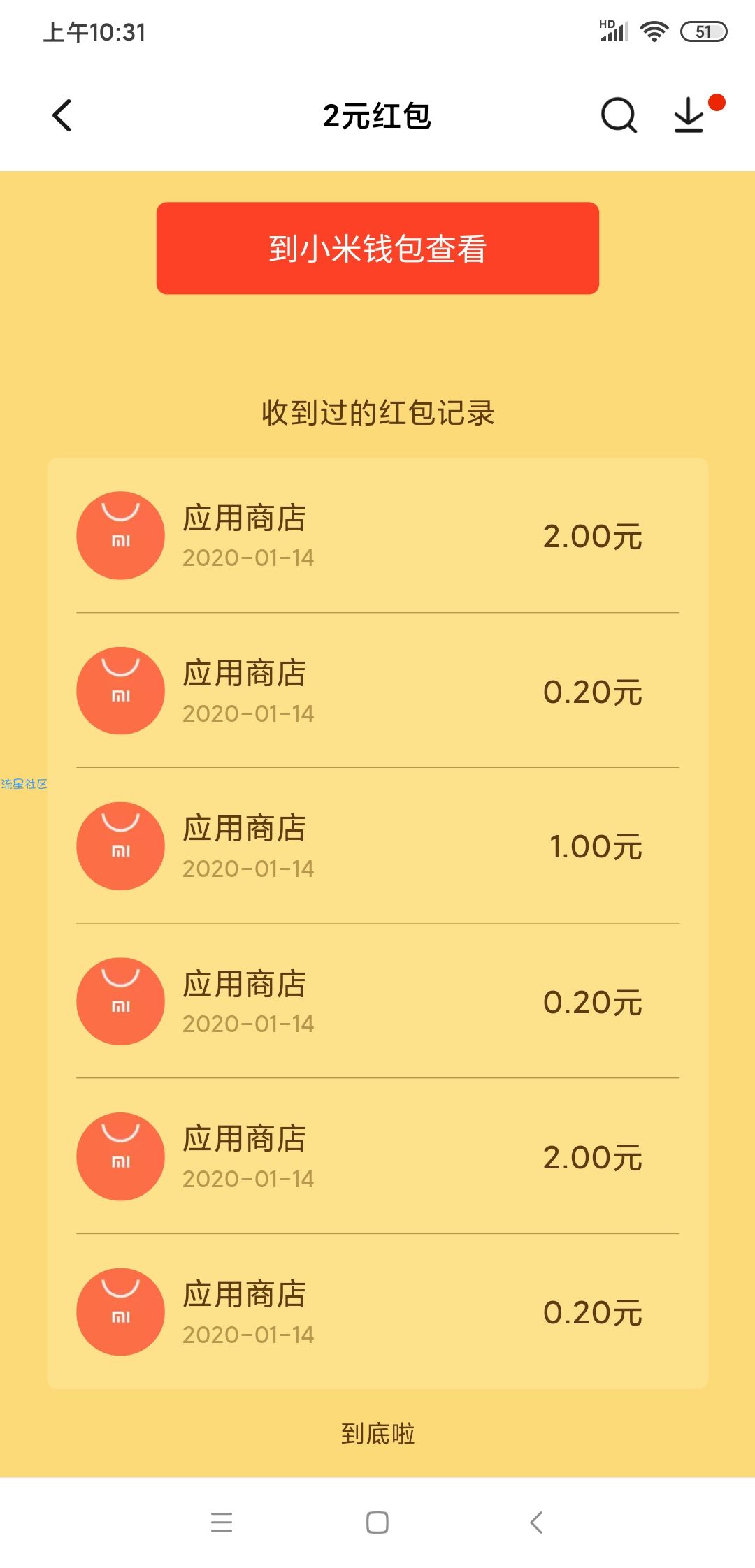Tap the system home button
The image size is (755, 1568).
coord(377,1522)
